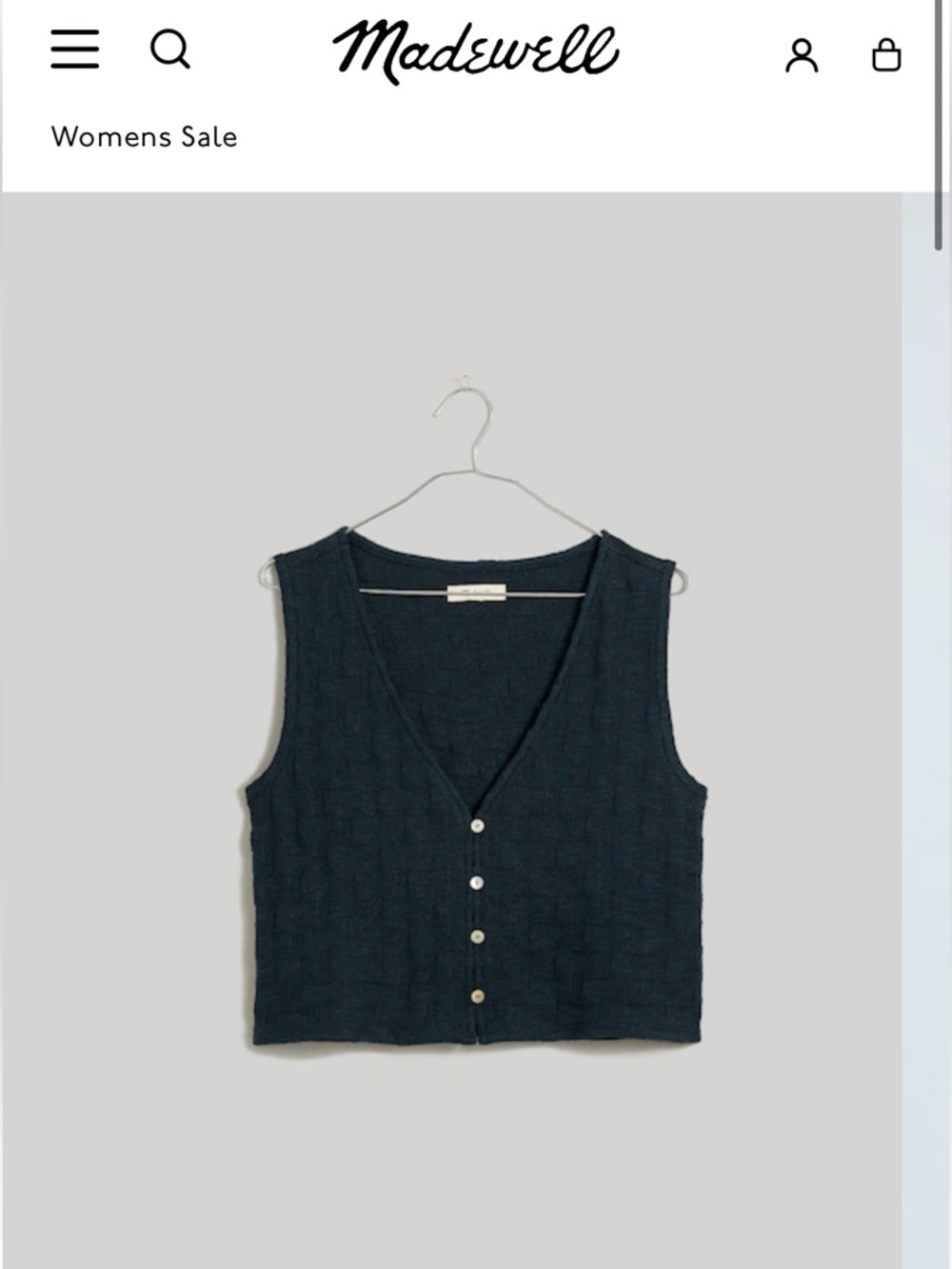
Task: Click the sweater vest product photo
Action: (x=476, y=790)
